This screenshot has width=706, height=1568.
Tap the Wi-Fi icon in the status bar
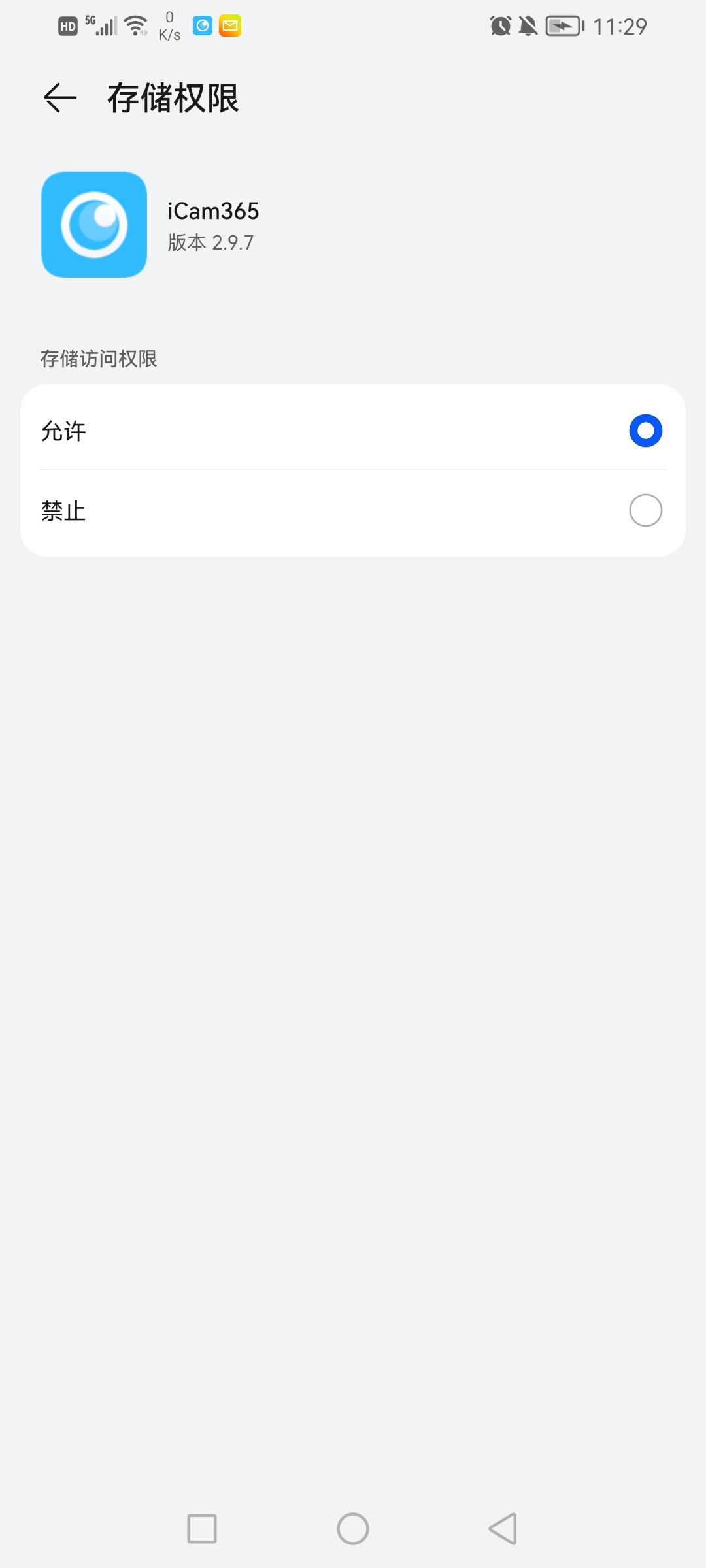[x=134, y=25]
